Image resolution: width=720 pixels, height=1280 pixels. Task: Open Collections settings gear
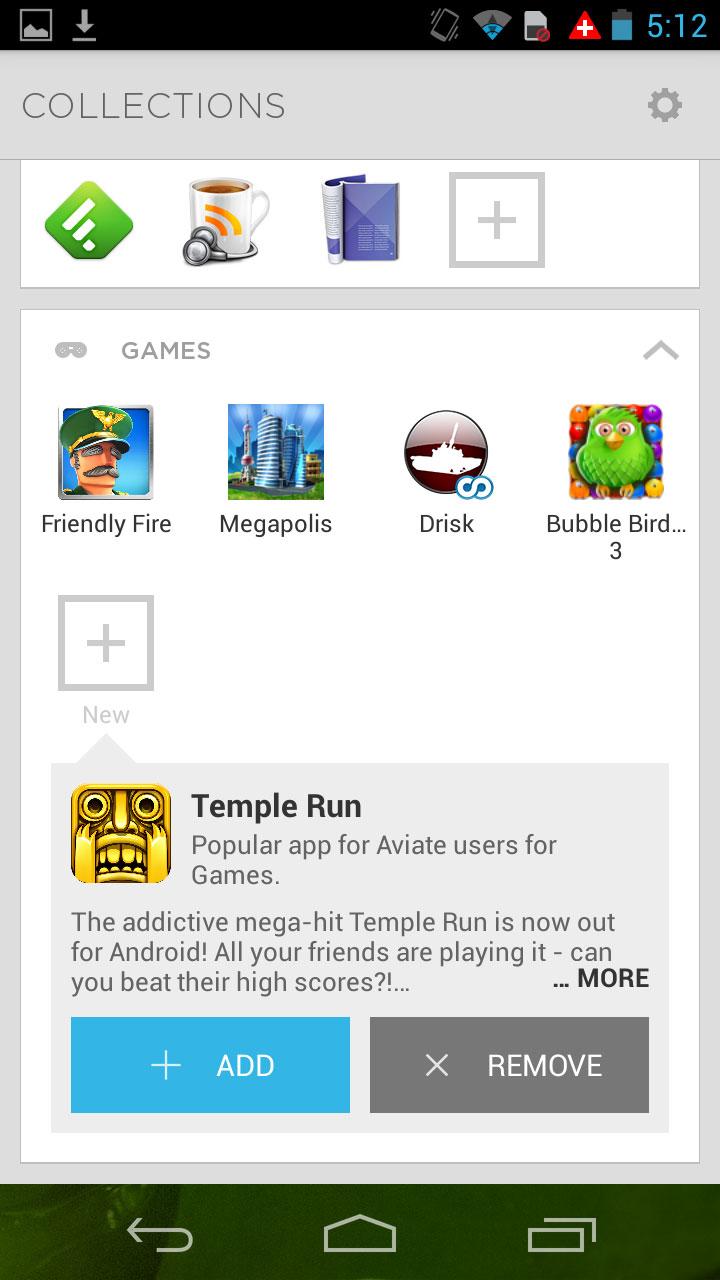[664, 105]
